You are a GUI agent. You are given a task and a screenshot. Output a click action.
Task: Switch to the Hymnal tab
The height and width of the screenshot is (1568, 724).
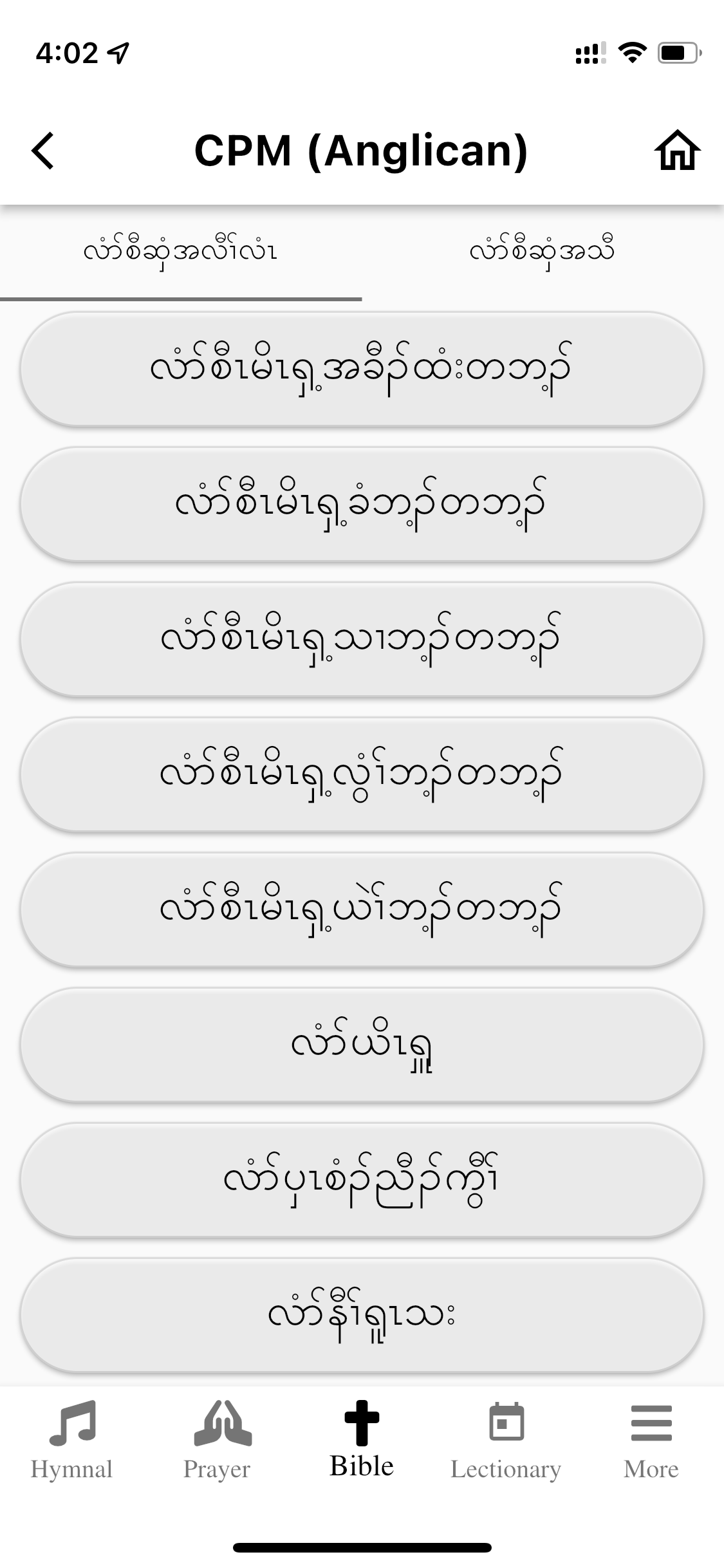click(x=72, y=1441)
